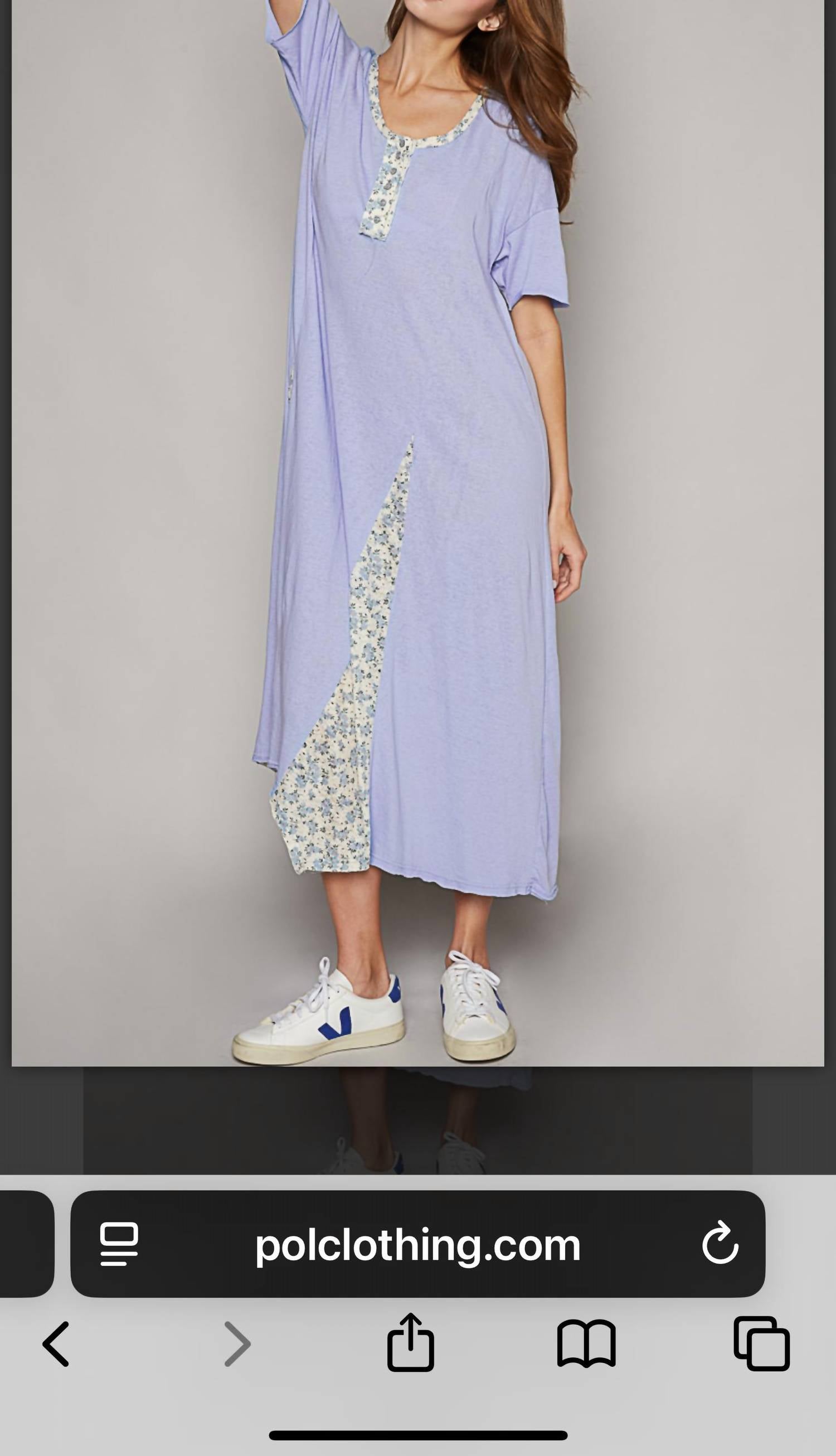Open the page settings reader icon
Screen dimensions: 836x1456
click(x=119, y=1244)
